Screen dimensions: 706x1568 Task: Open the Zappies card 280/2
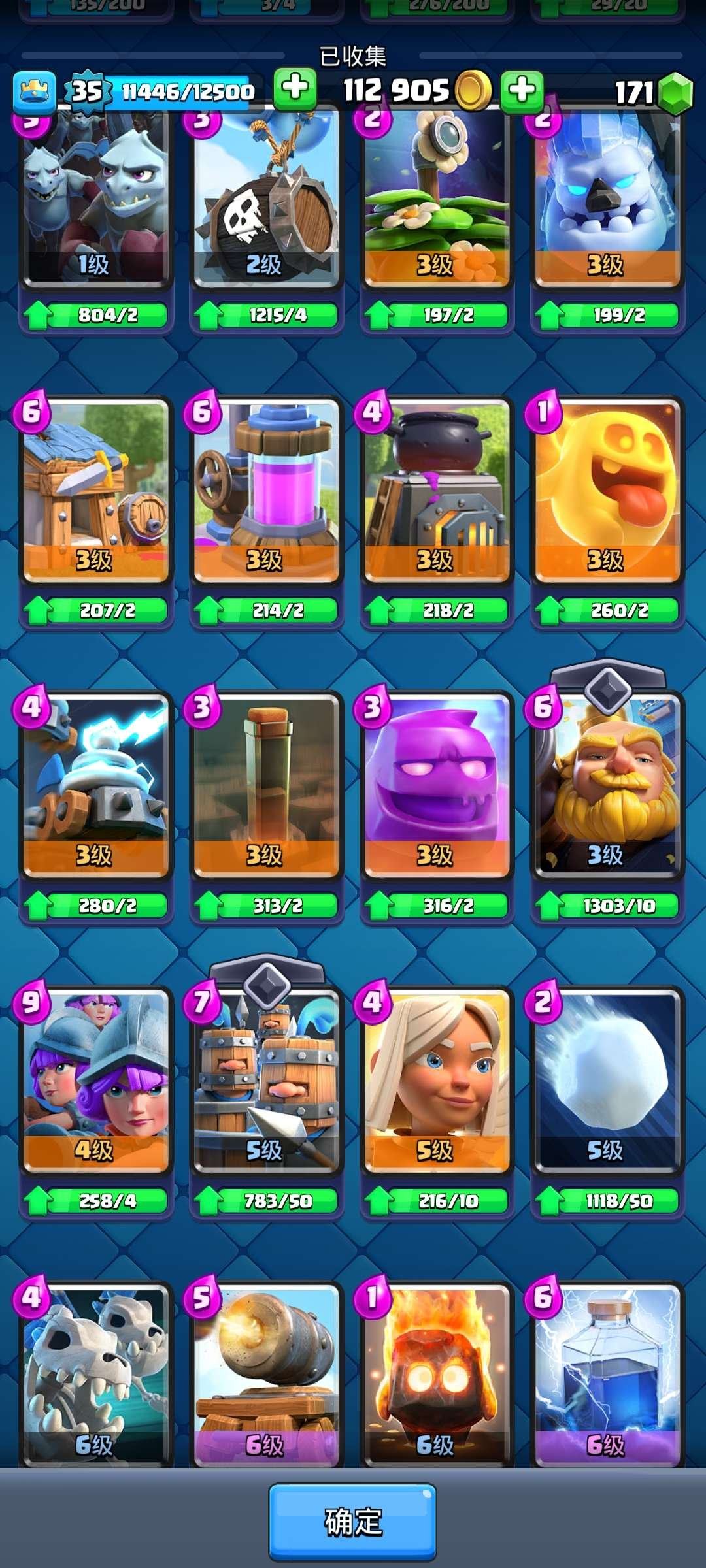coord(96,784)
